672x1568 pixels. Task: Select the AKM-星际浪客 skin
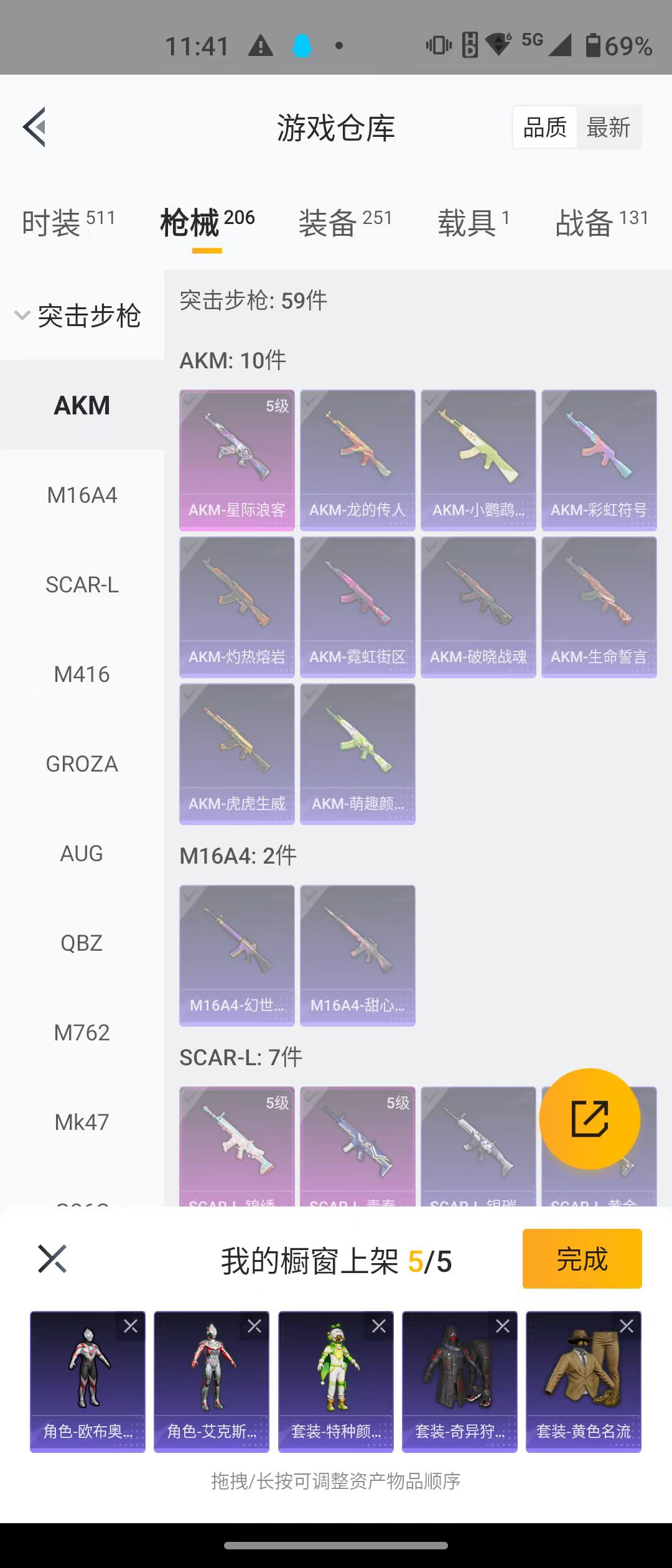click(x=236, y=460)
